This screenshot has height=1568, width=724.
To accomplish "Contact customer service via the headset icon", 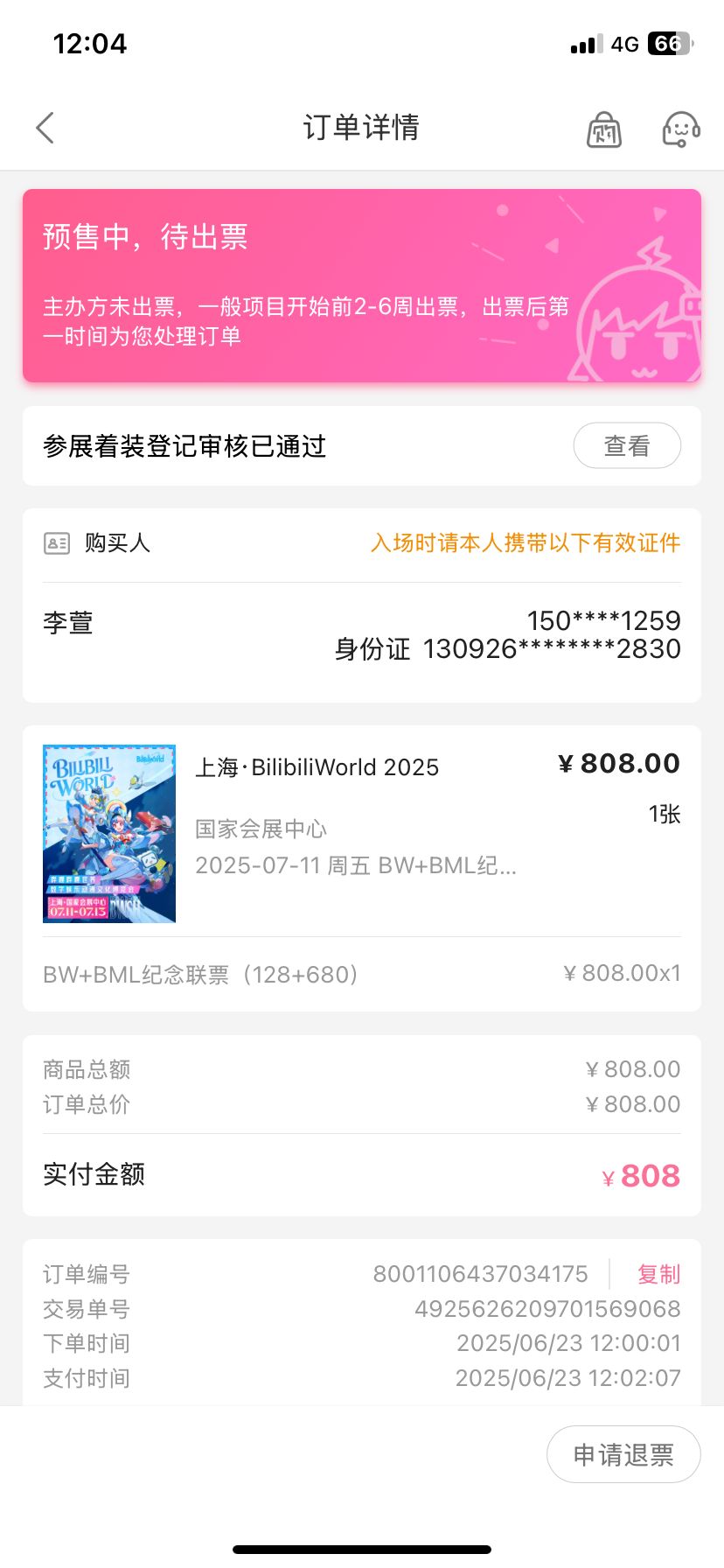I will tap(680, 128).
